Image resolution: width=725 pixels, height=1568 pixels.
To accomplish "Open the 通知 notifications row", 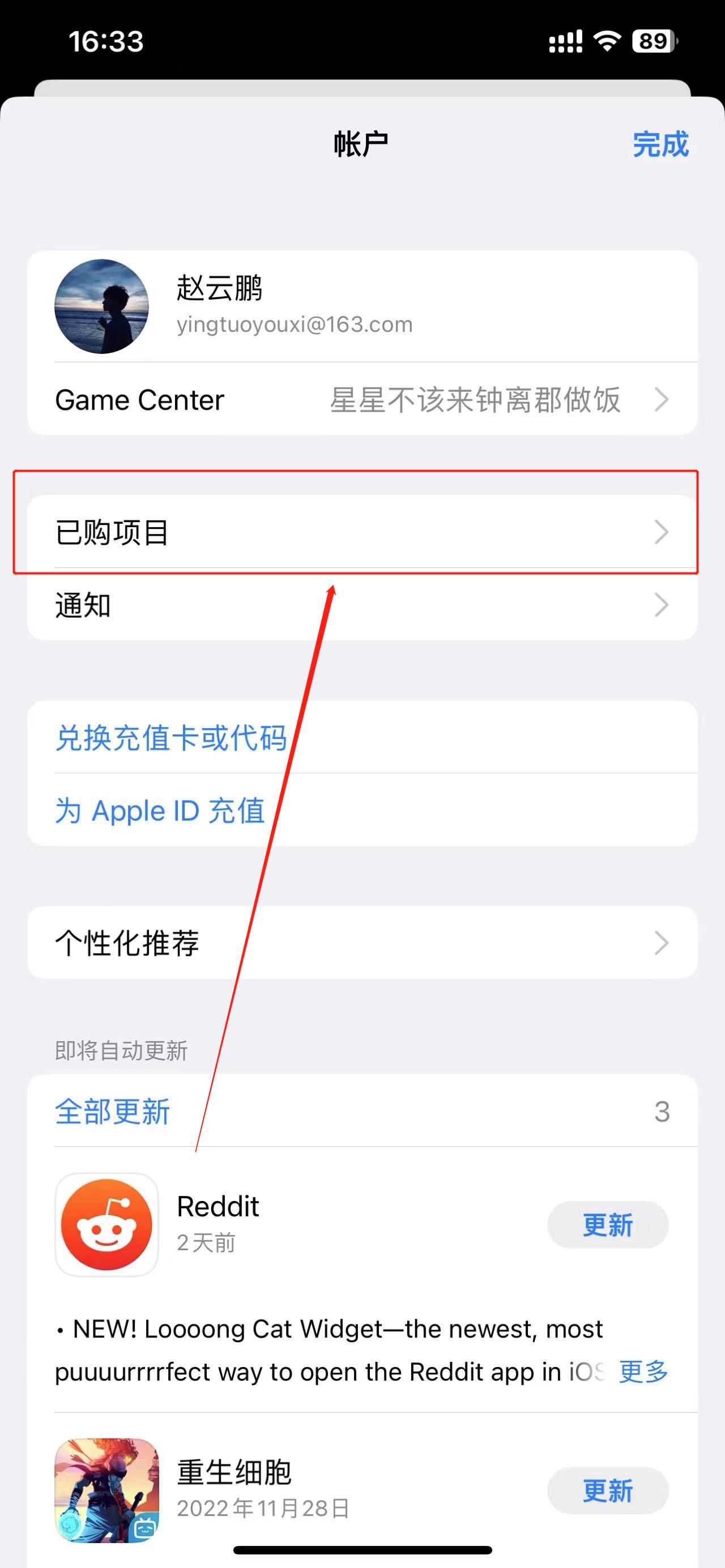I will 361,605.
